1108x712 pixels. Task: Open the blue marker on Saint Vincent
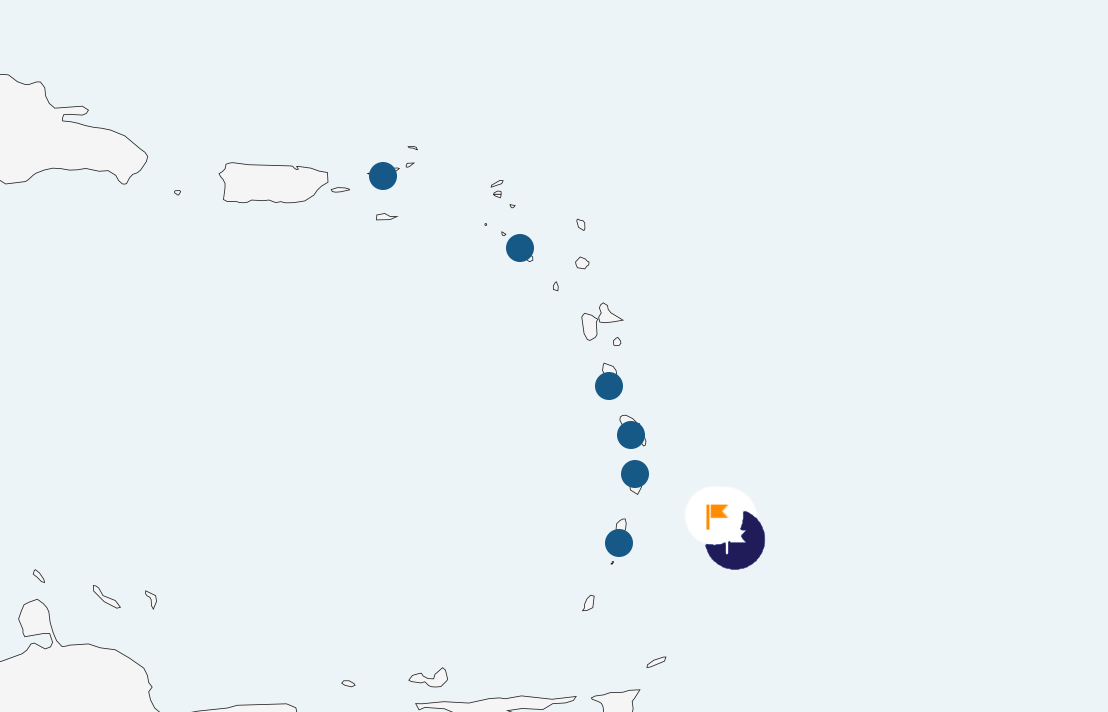[619, 543]
